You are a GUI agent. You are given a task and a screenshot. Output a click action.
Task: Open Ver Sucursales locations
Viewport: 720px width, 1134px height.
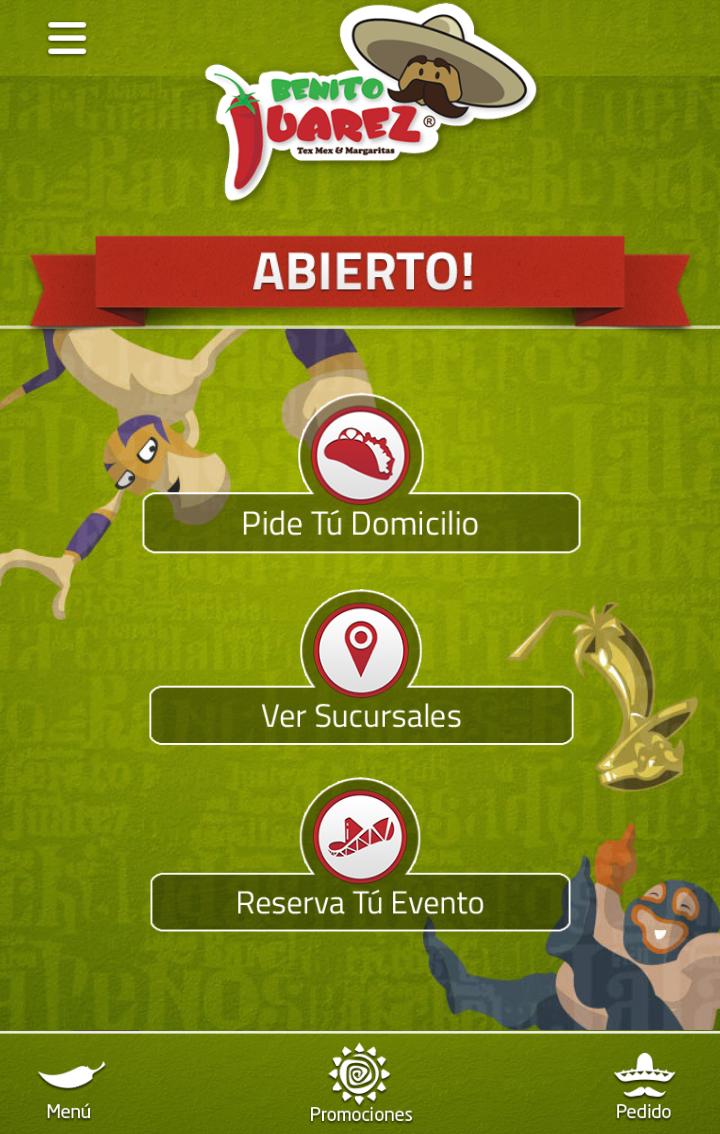tap(361, 715)
